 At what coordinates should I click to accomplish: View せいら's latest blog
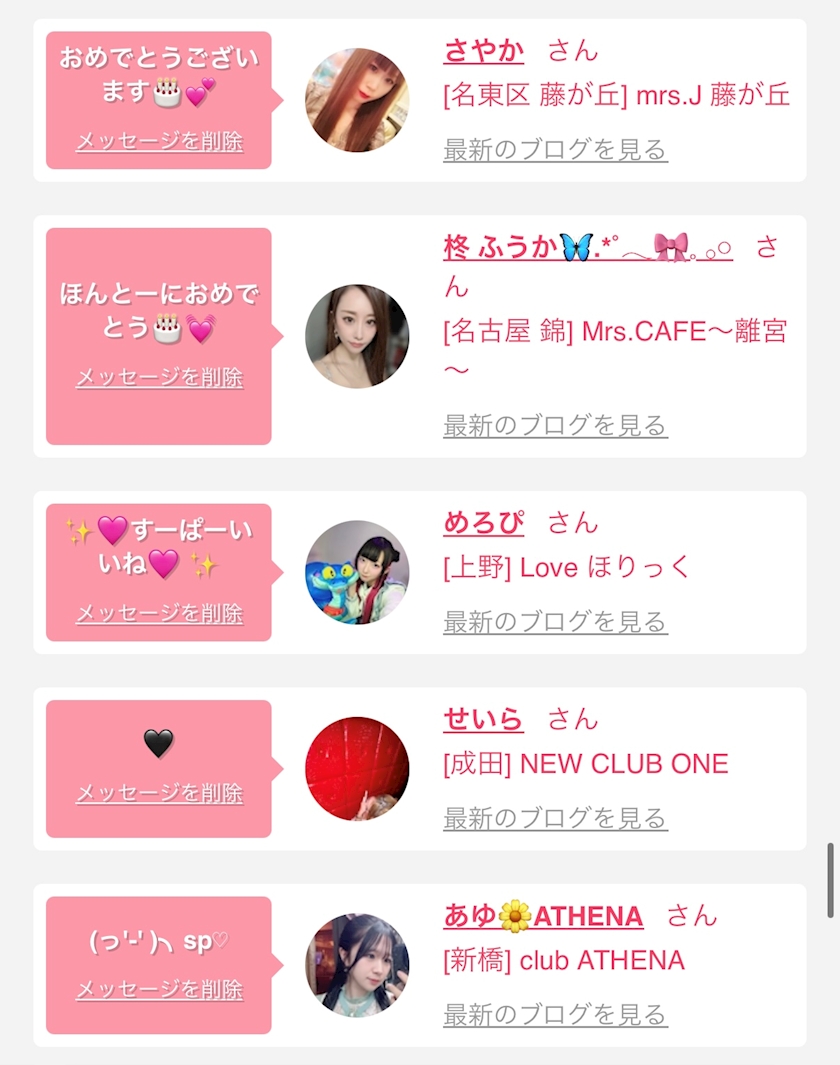coord(555,818)
